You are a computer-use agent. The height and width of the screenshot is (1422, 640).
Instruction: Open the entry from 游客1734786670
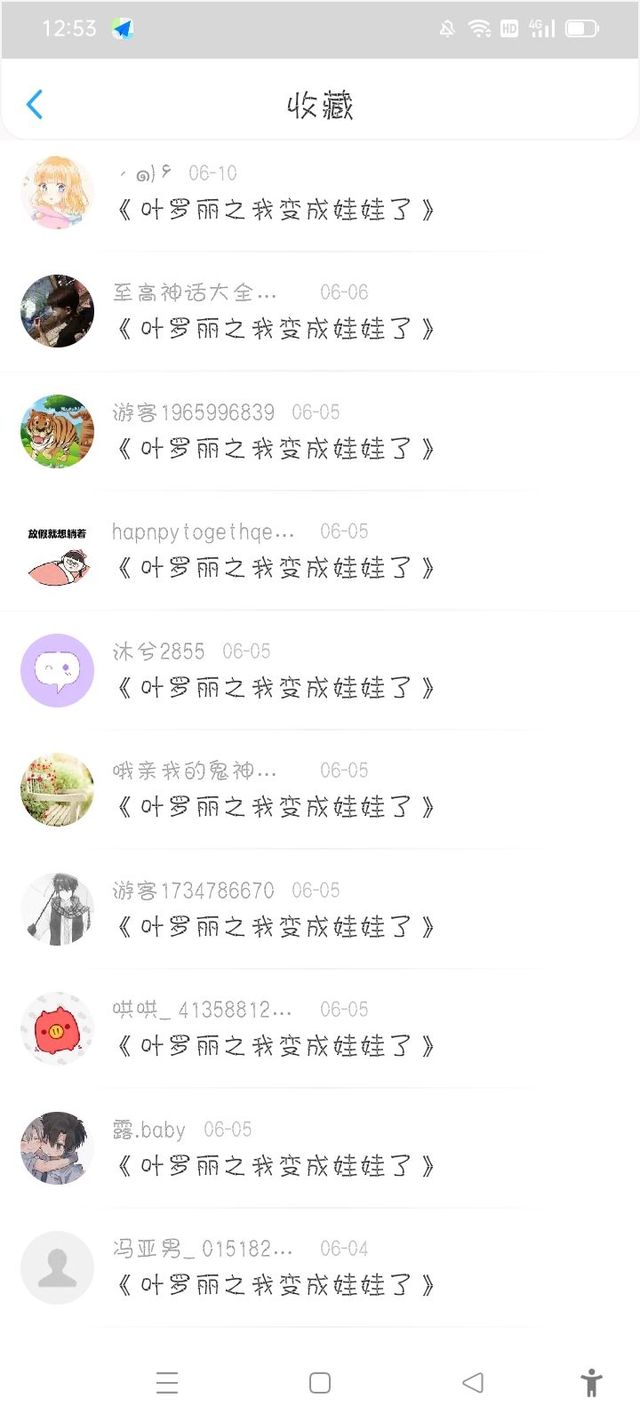click(x=320, y=909)
